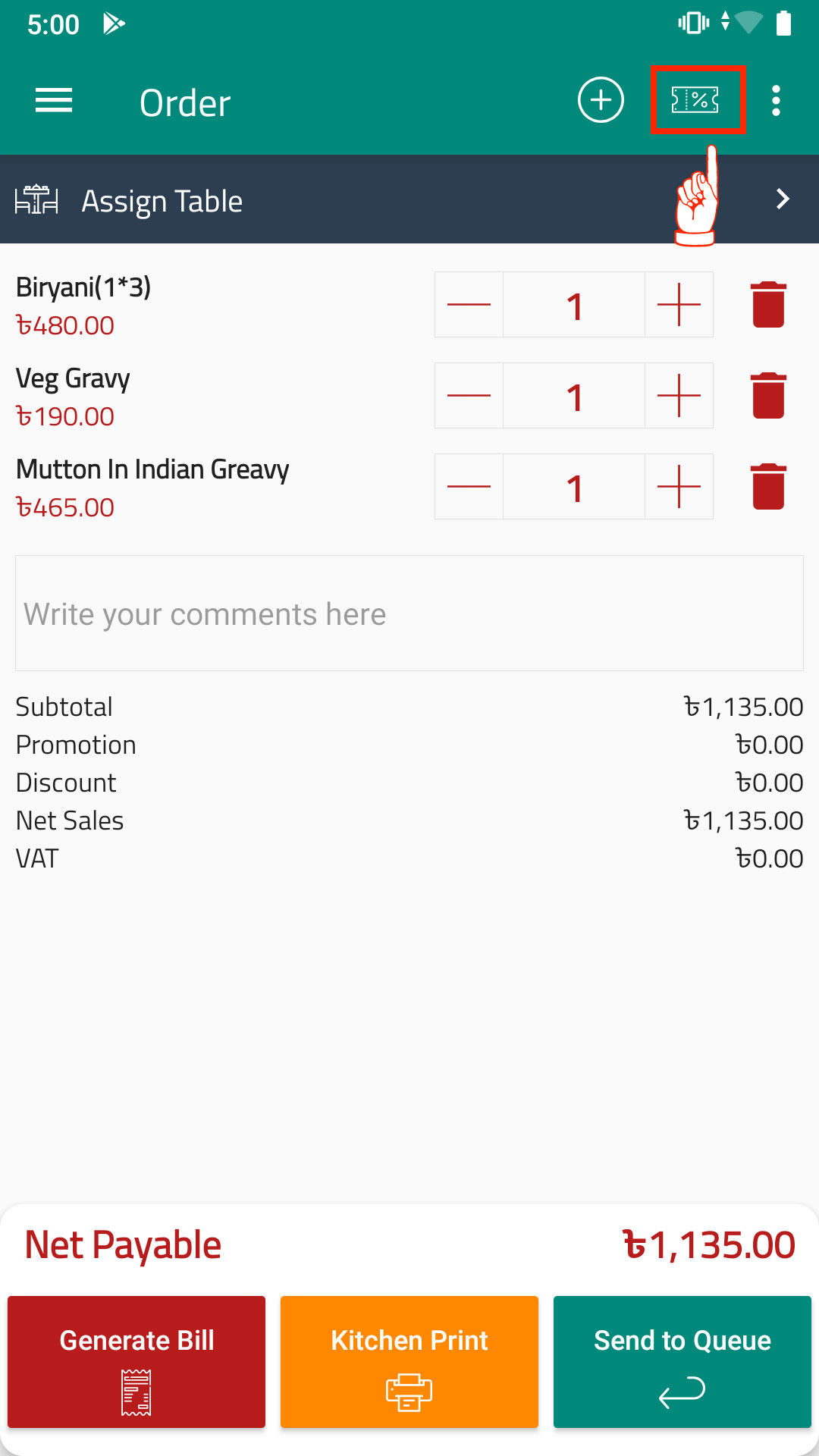The image size is (819, 1456).
Task: Select Kitchen Print
Action: (x=409, y=1362)
